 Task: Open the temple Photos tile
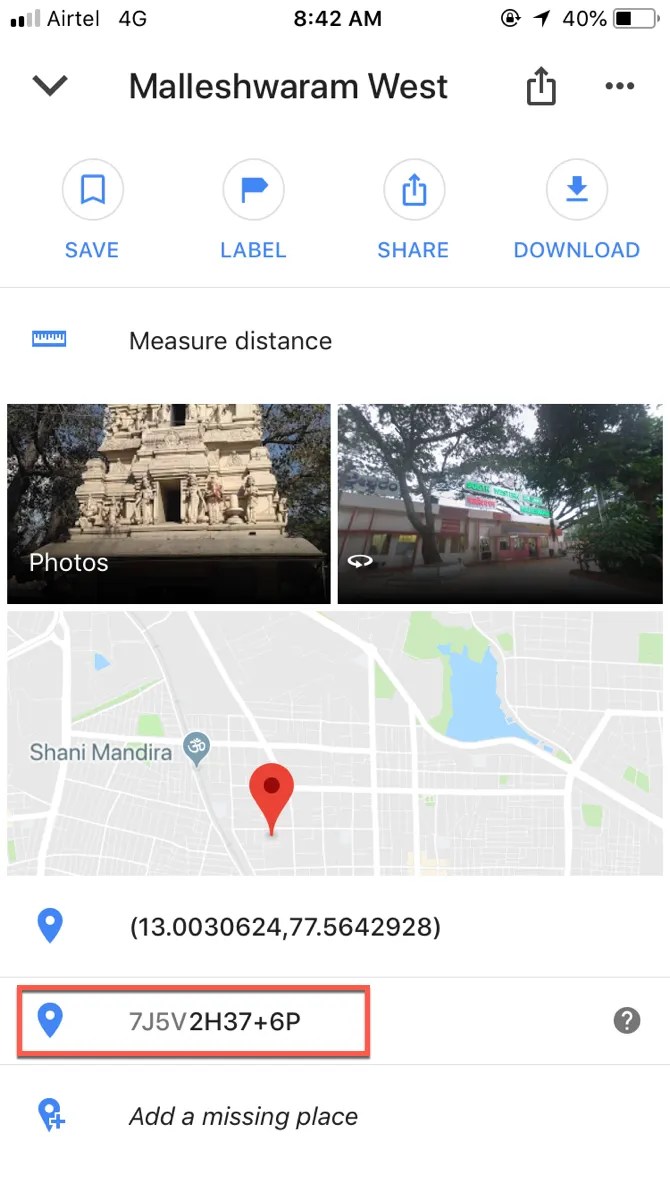click(169, 503)
